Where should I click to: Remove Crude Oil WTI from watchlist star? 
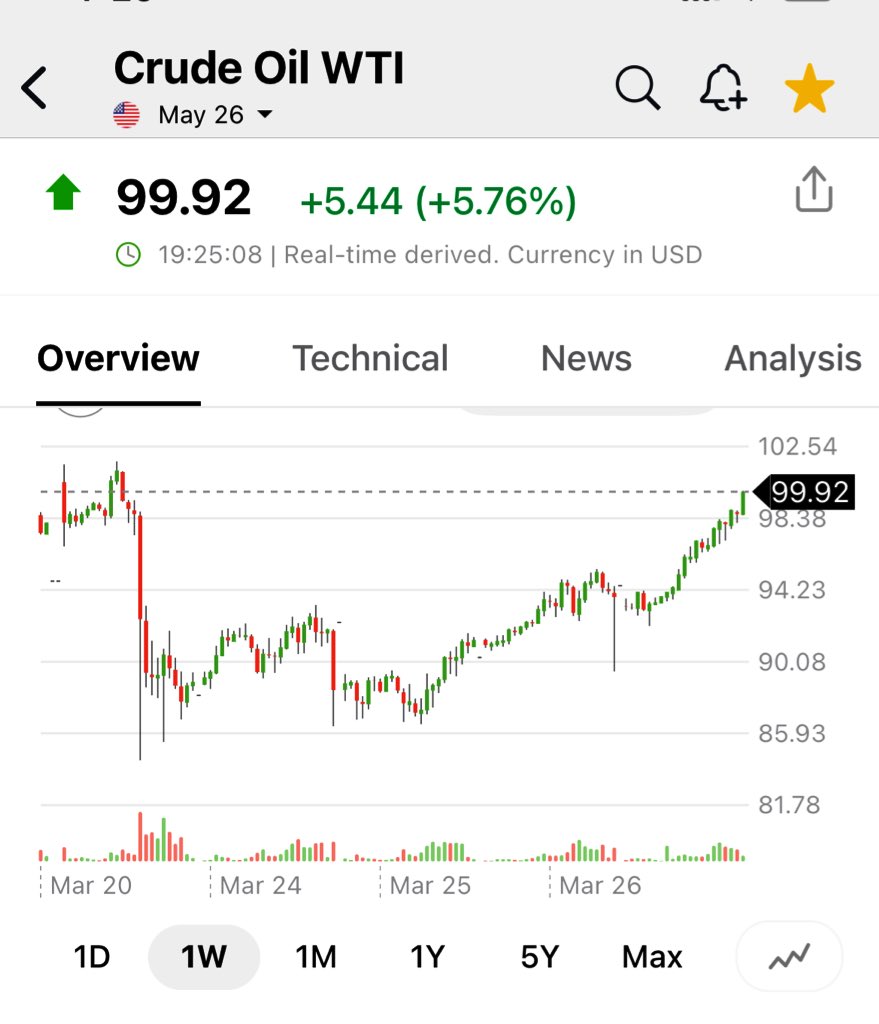click(x=809, y=89)
